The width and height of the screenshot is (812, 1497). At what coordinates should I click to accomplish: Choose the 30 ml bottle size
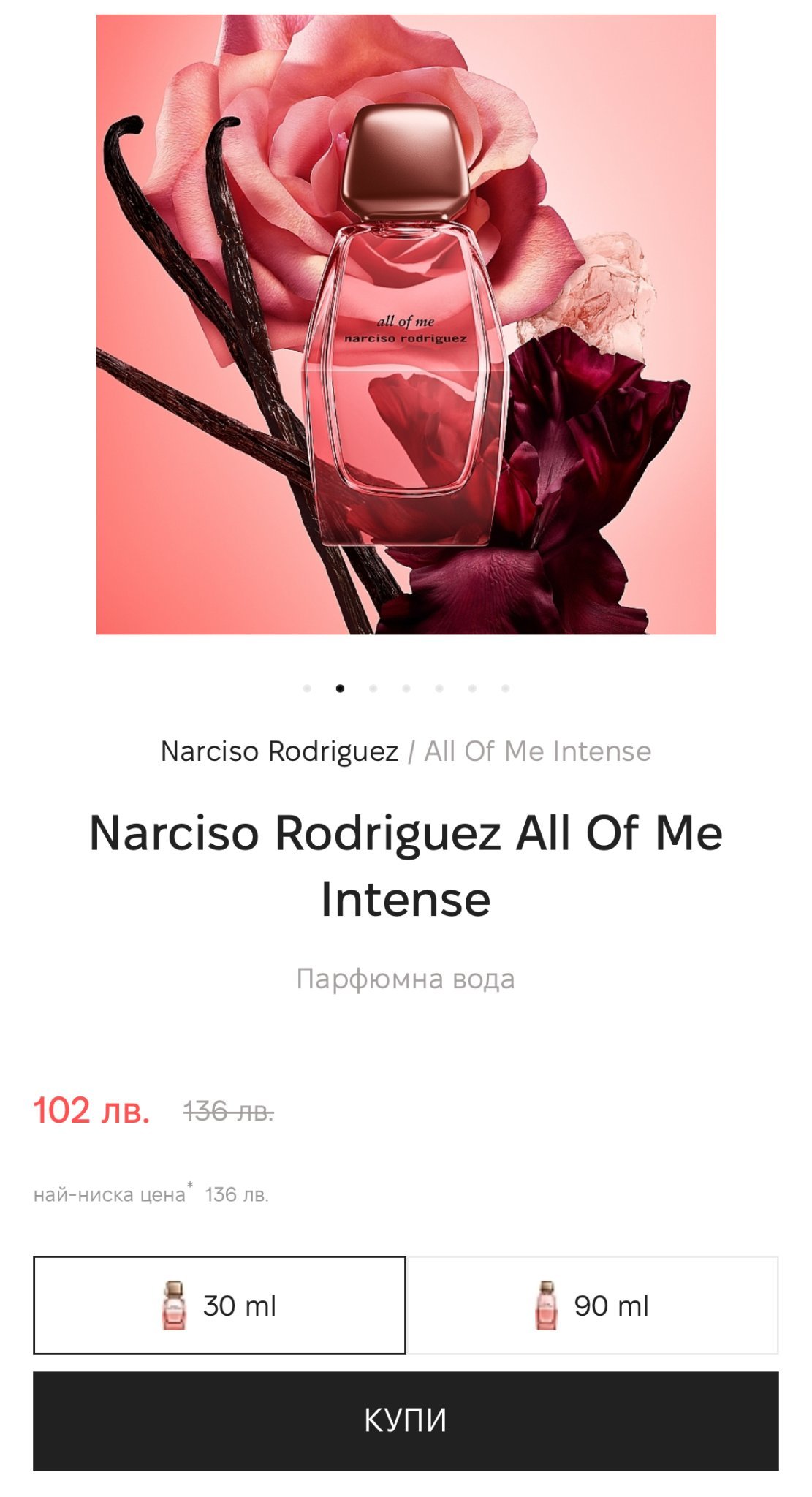[219, 1305]
